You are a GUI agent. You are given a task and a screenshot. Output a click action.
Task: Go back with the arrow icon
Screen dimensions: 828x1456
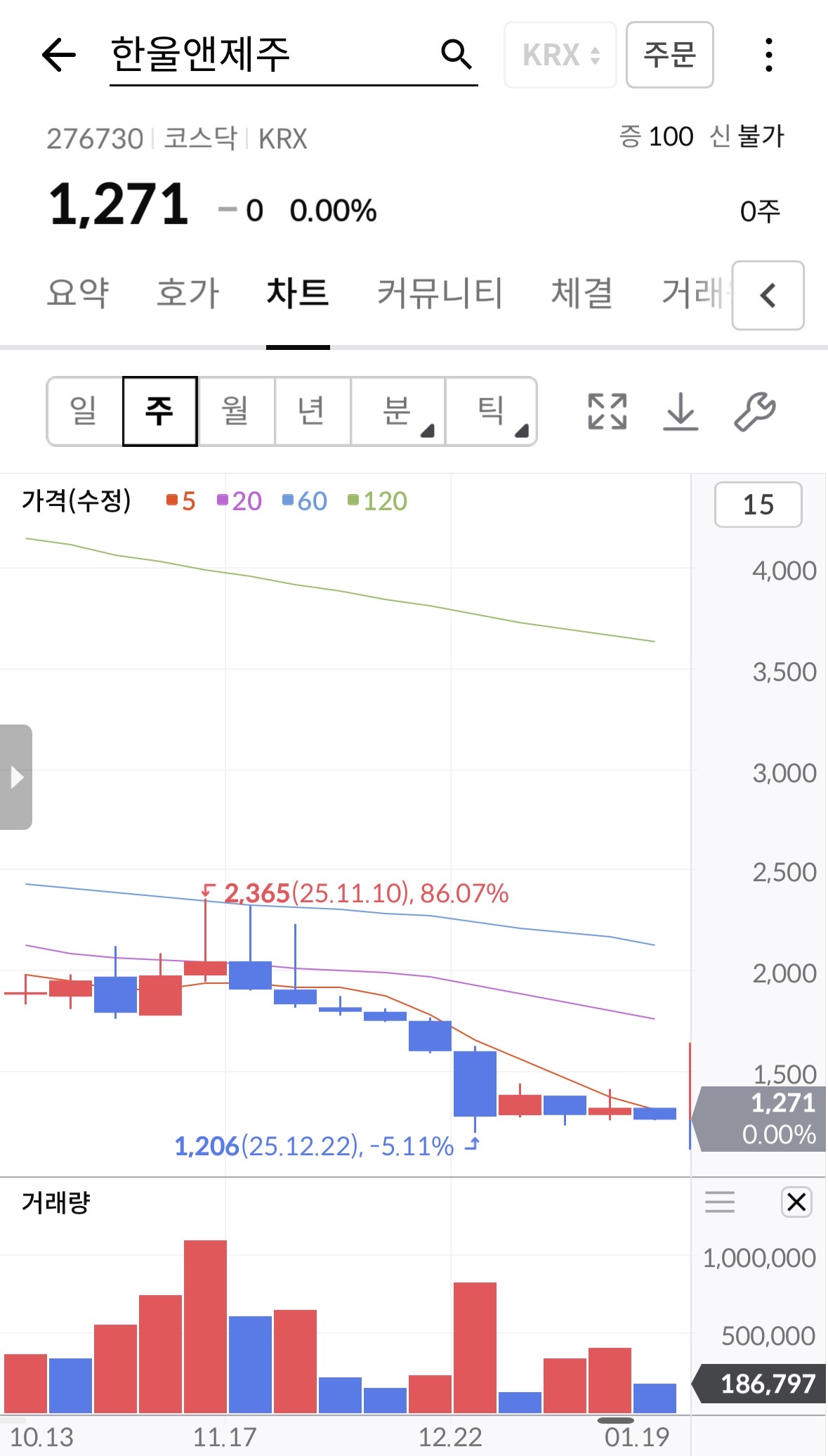coord(59,55)
